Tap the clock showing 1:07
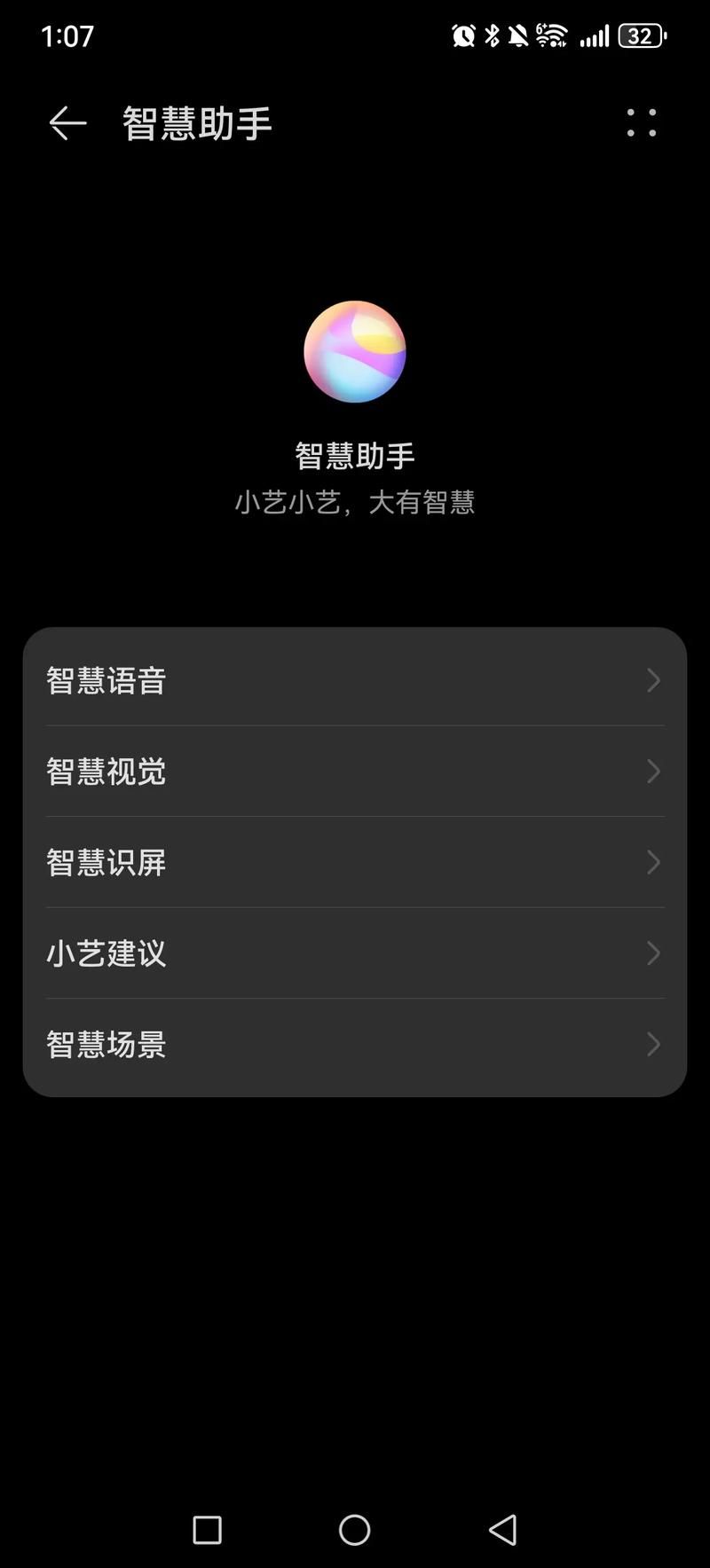Screen dimensions: 710x1568 click(x=67, y=35)
